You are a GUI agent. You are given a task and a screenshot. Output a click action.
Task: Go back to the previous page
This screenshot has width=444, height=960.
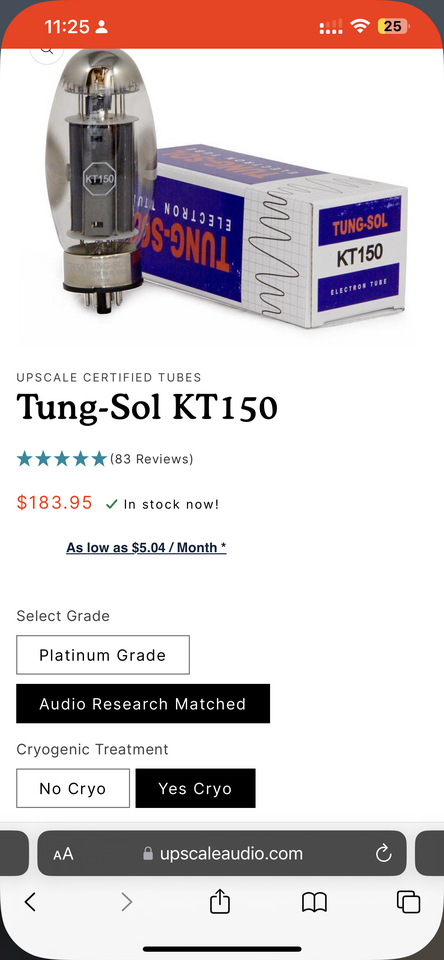tap(30, 902)
